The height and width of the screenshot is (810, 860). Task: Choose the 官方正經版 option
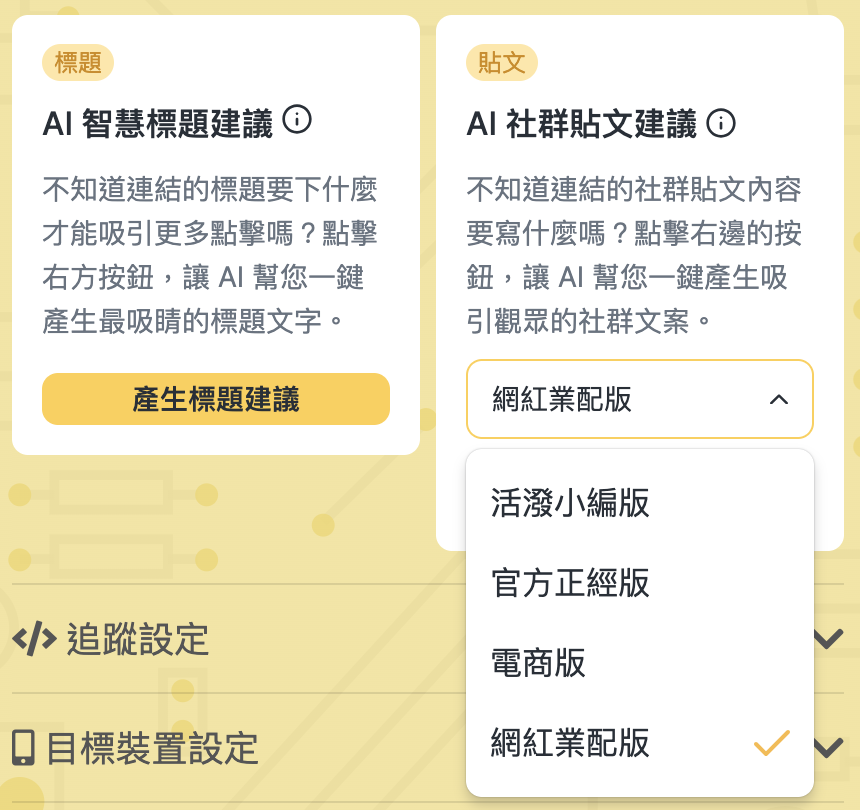(x=570, y=583)
